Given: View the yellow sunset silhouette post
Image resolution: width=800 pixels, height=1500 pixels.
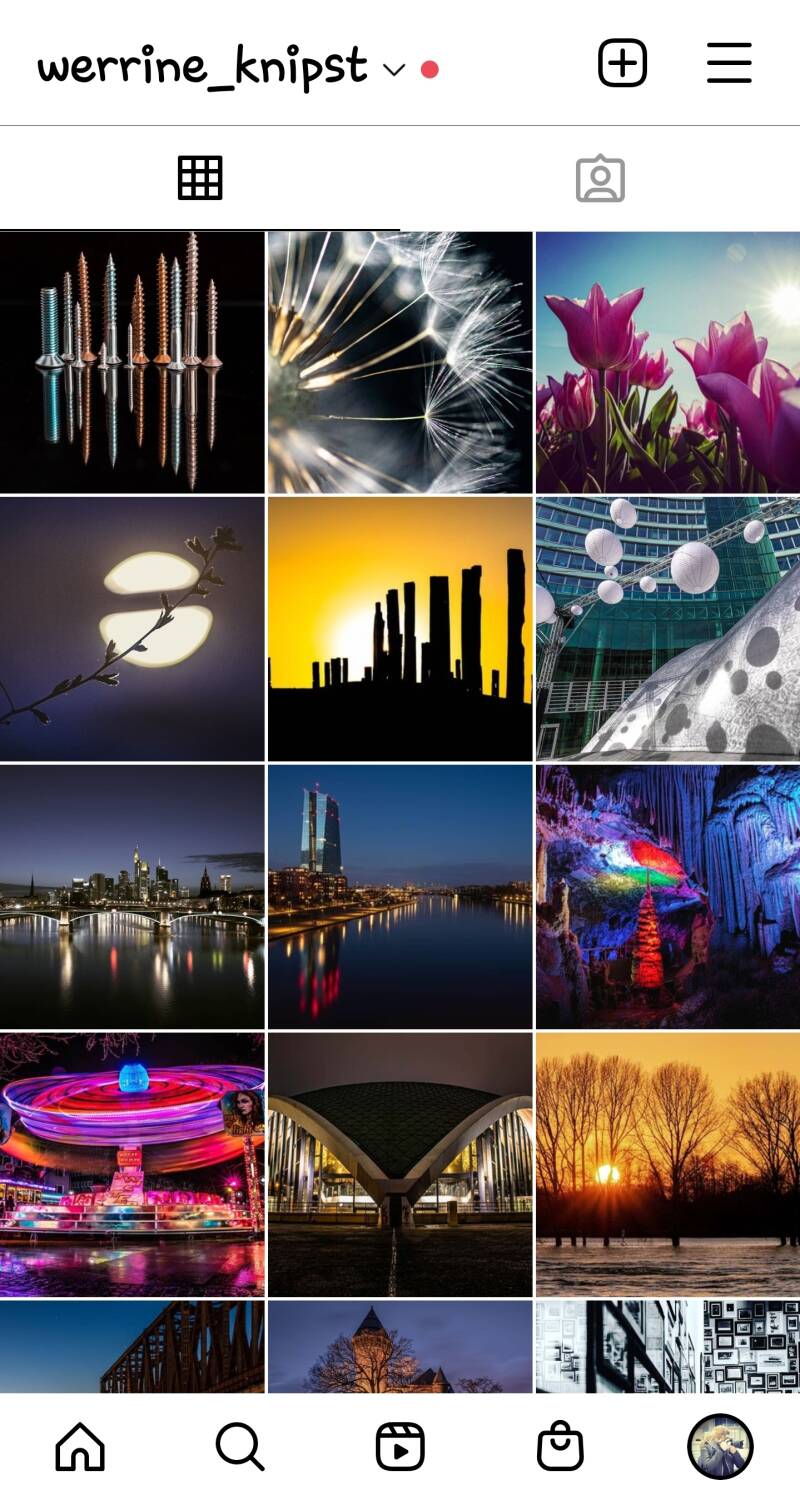Looking at the screenshot, I should (x=400, y=629).
